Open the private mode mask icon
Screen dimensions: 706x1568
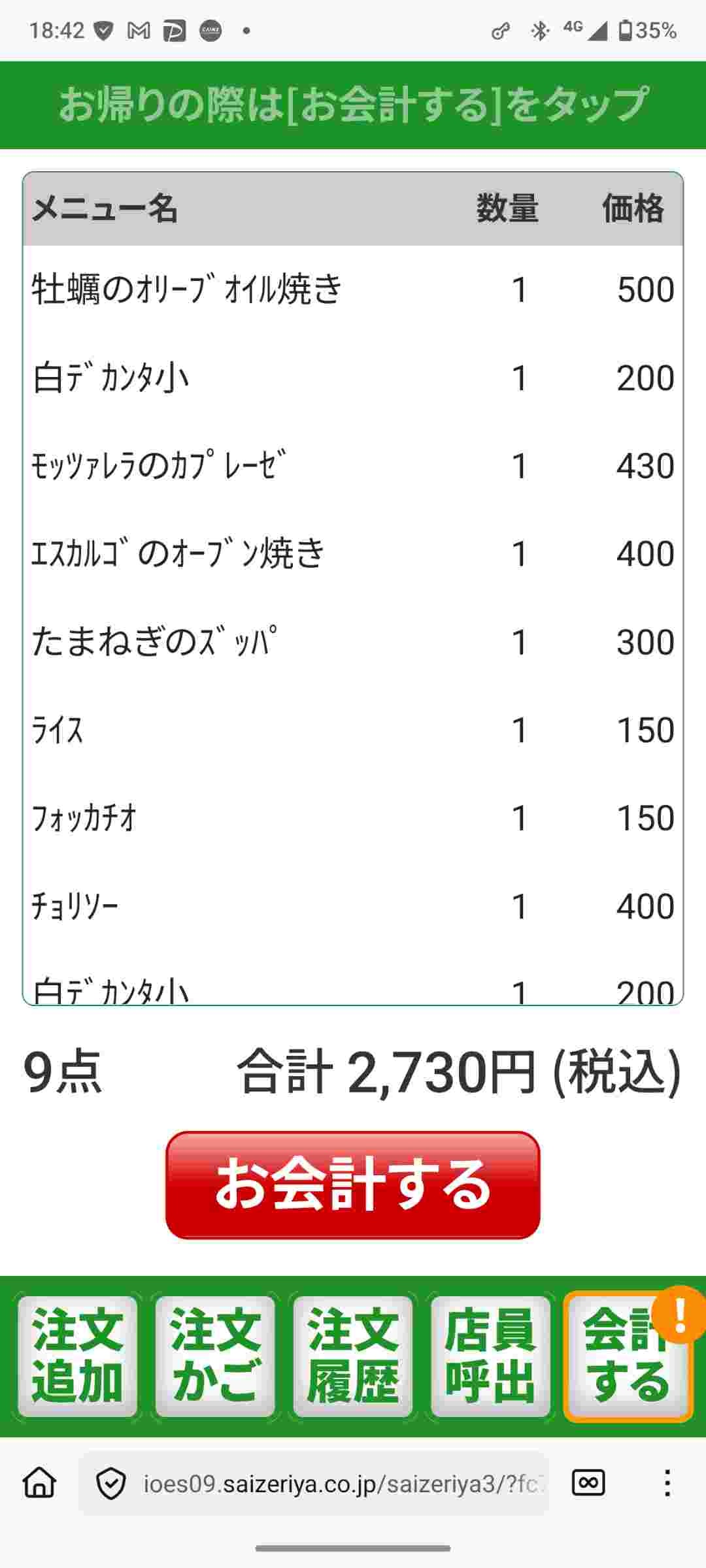[588, 1484]
